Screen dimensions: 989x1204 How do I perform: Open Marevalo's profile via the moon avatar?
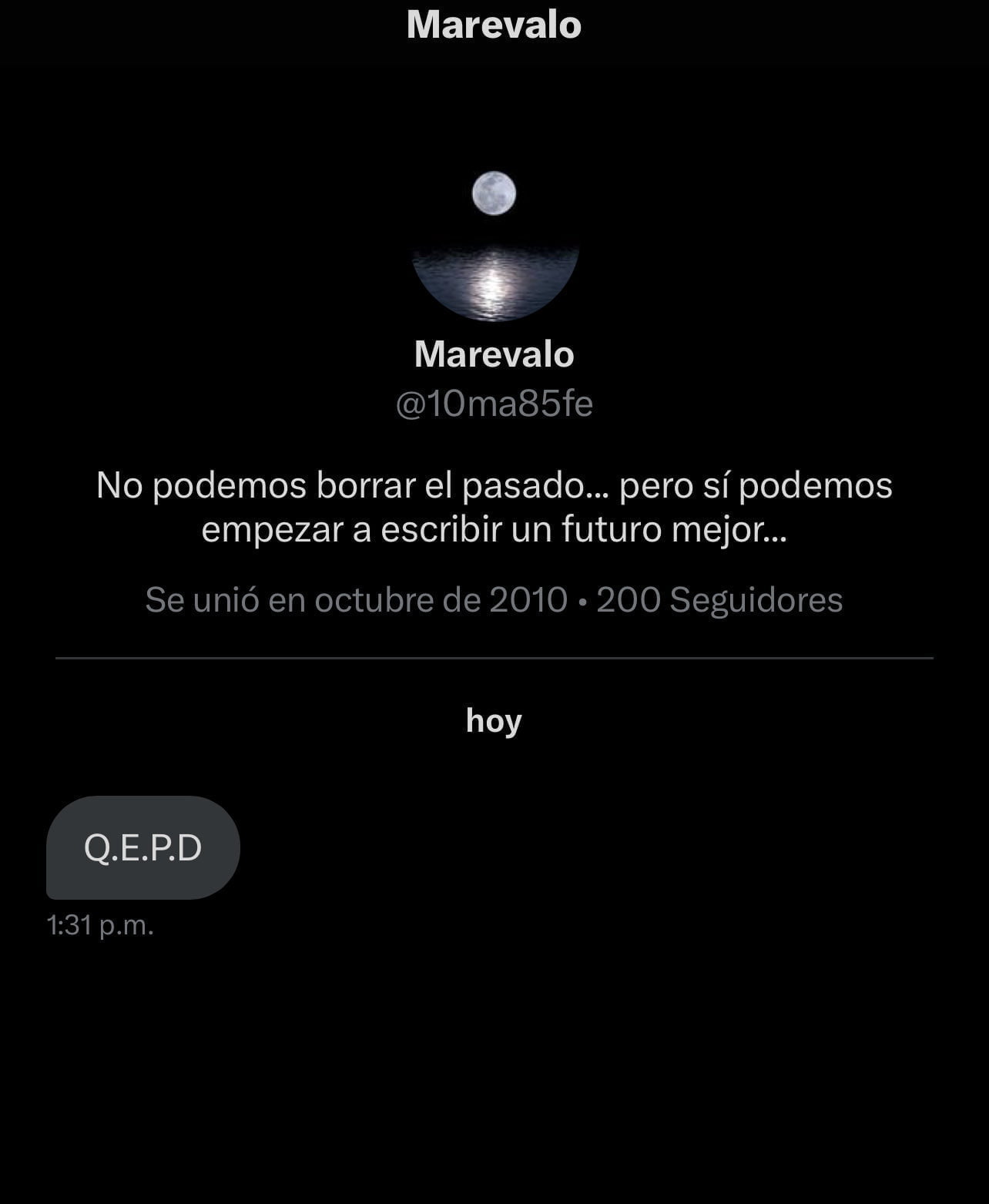494,240
